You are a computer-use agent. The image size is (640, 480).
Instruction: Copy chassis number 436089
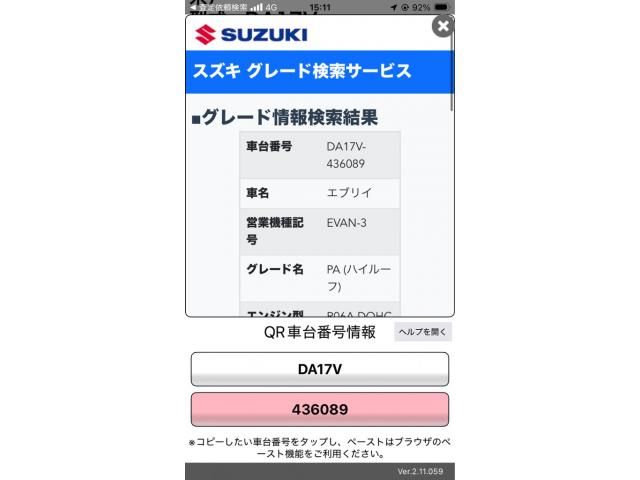(x=320, y=410)
